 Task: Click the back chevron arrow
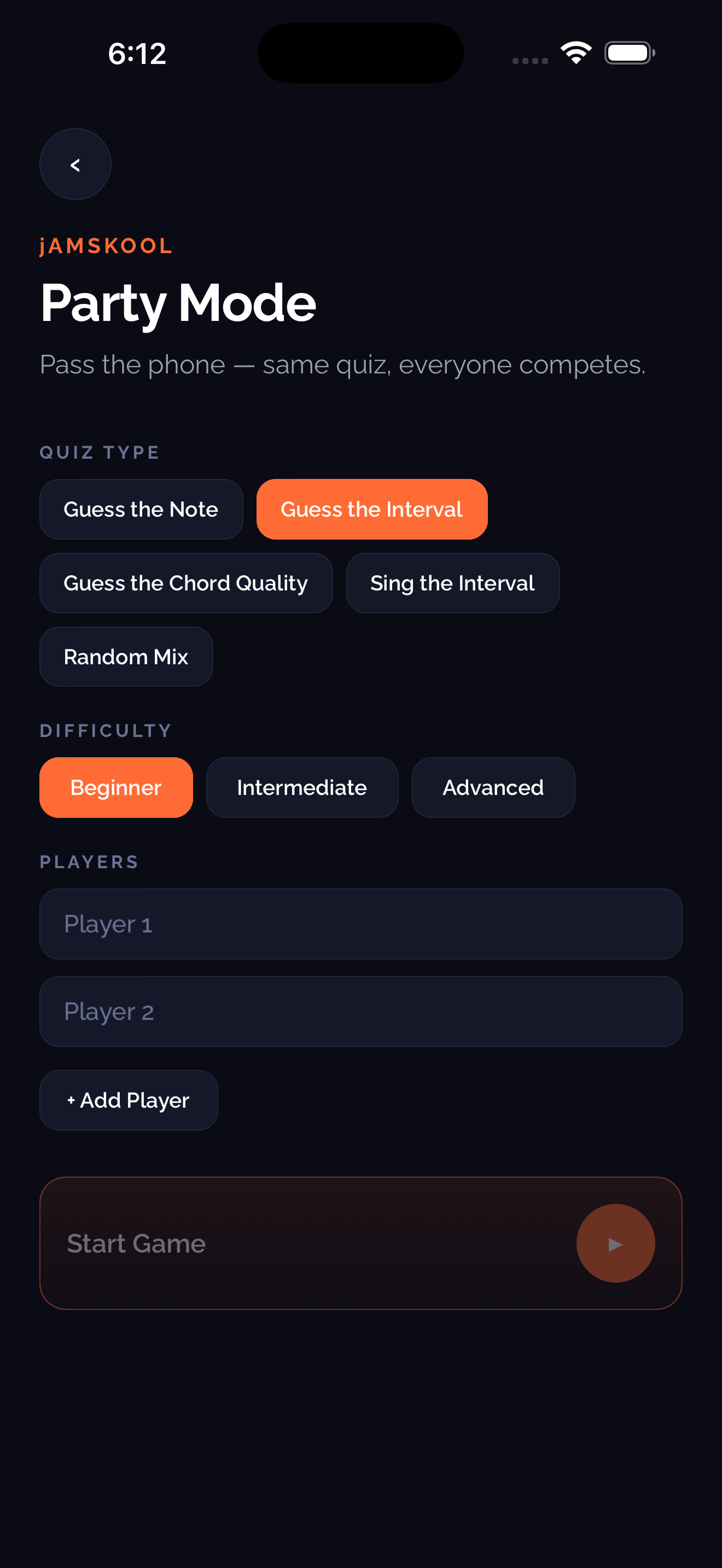75,163
